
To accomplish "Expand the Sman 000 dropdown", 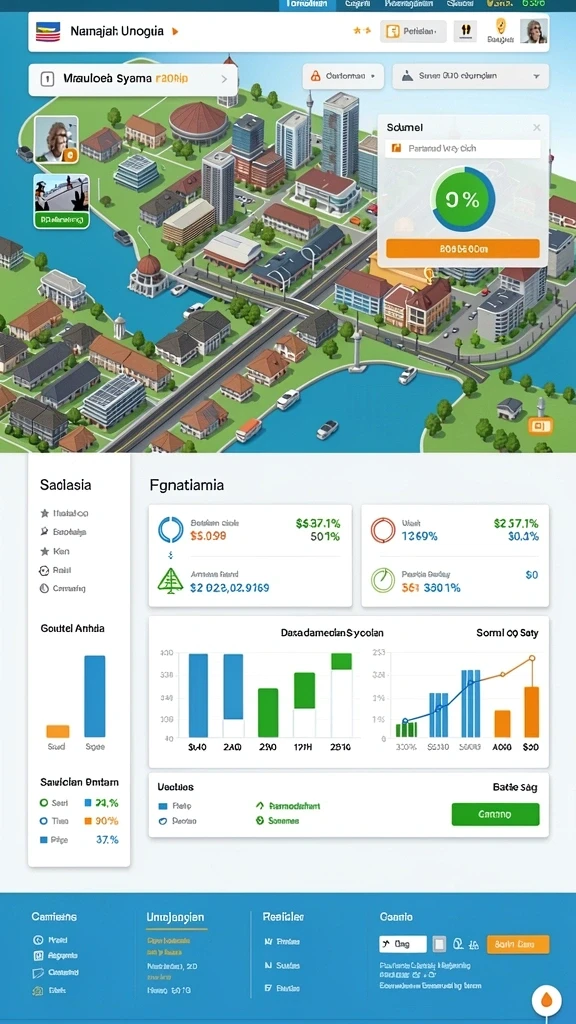I will tap(470, 76).
